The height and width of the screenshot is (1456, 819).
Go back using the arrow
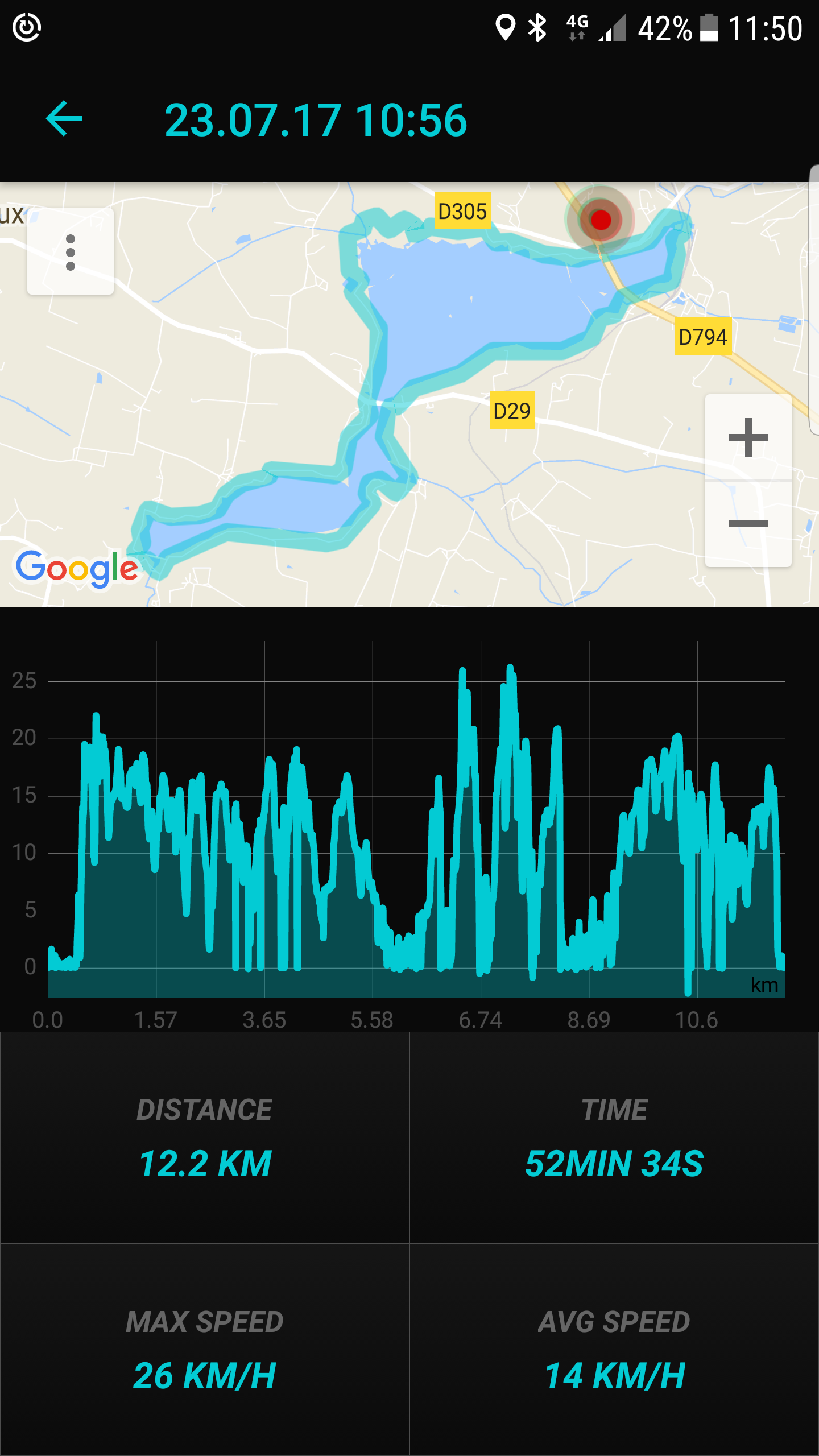[x=64, y=119]
